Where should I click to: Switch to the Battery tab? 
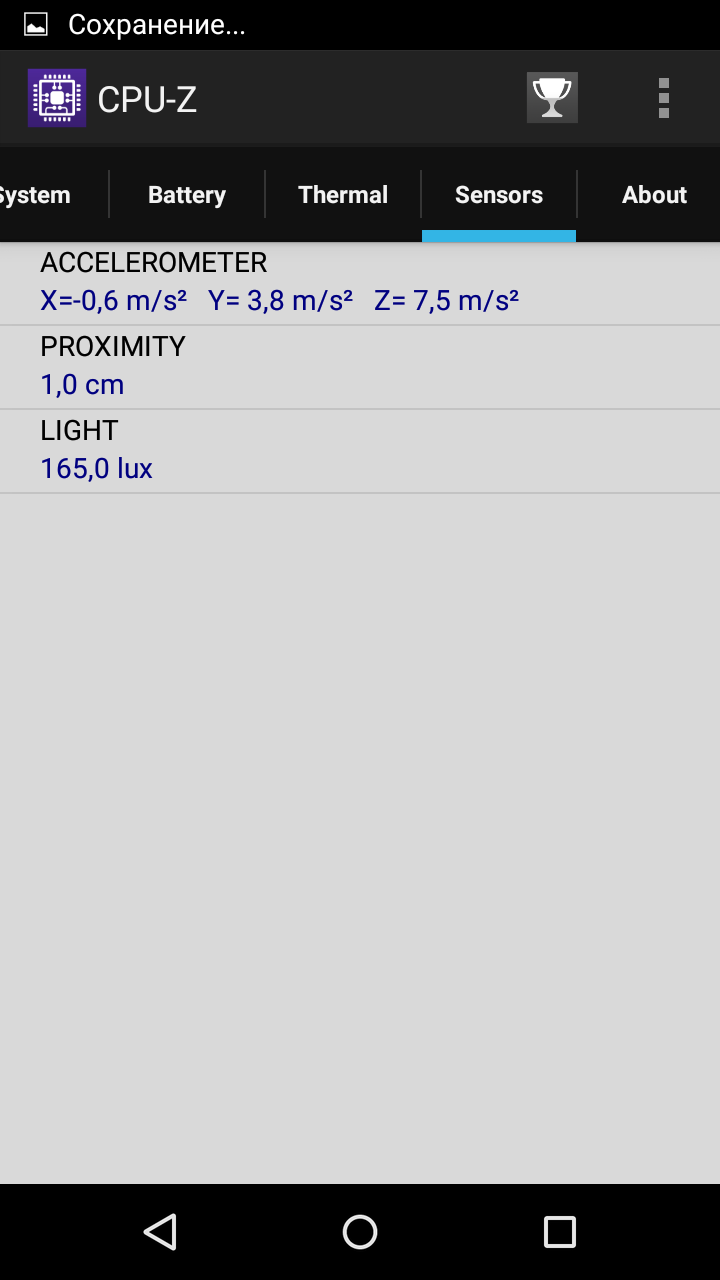tap(187, 195)
